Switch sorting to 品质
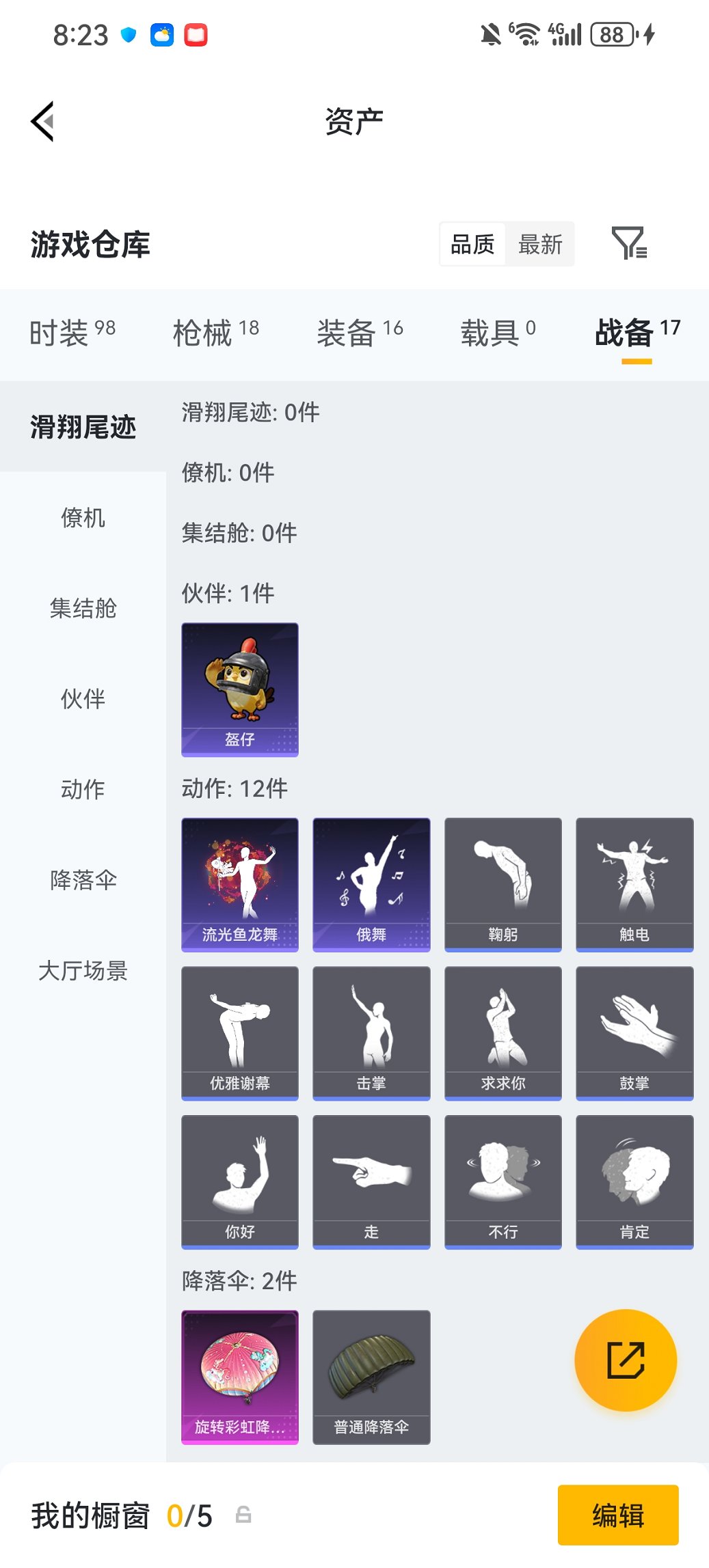 [473, 244]
